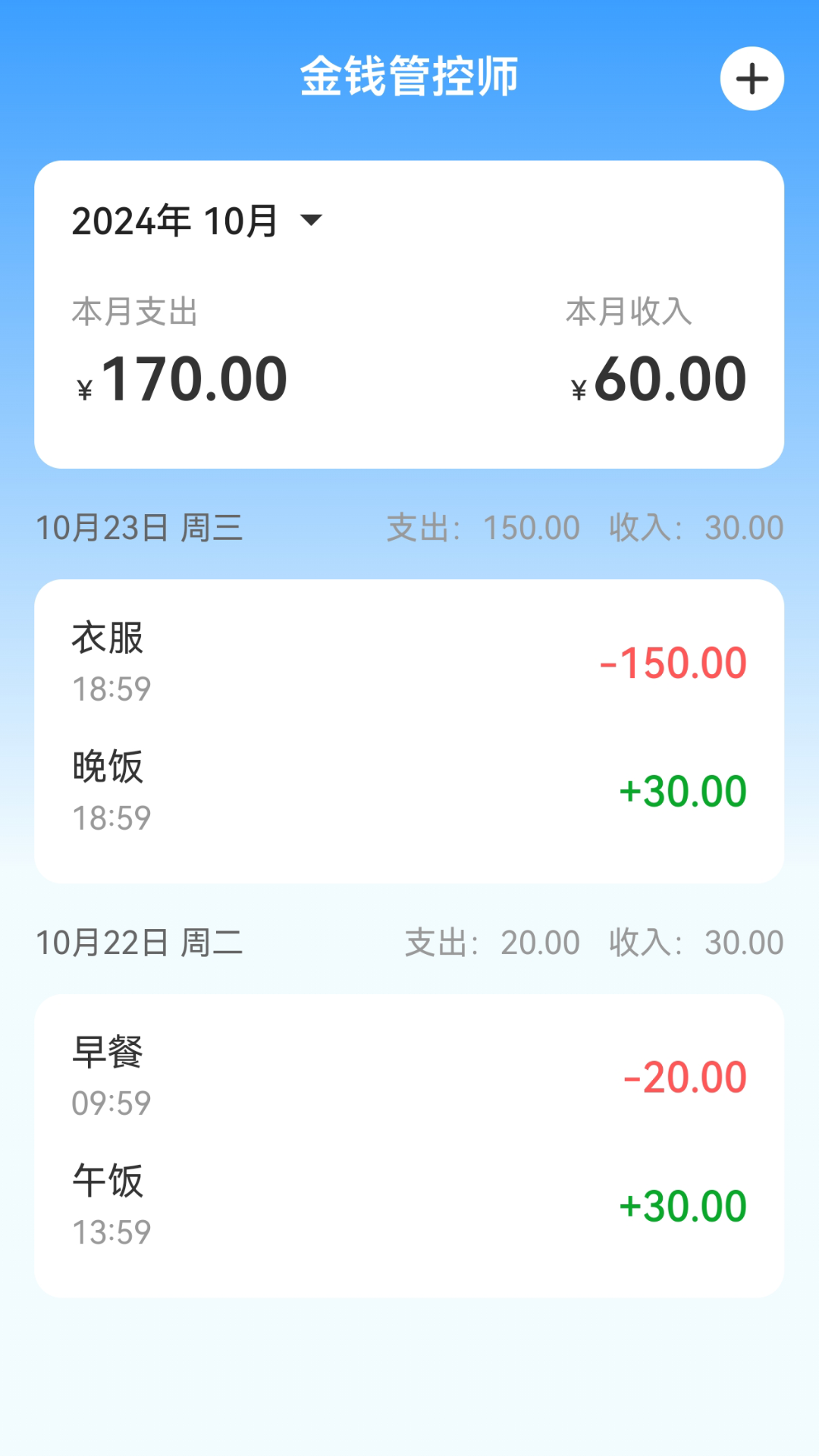The width and height of the screenshot is (819, 1456).
Task: Click the 10月22日 周二 date label
Action: 141,943
